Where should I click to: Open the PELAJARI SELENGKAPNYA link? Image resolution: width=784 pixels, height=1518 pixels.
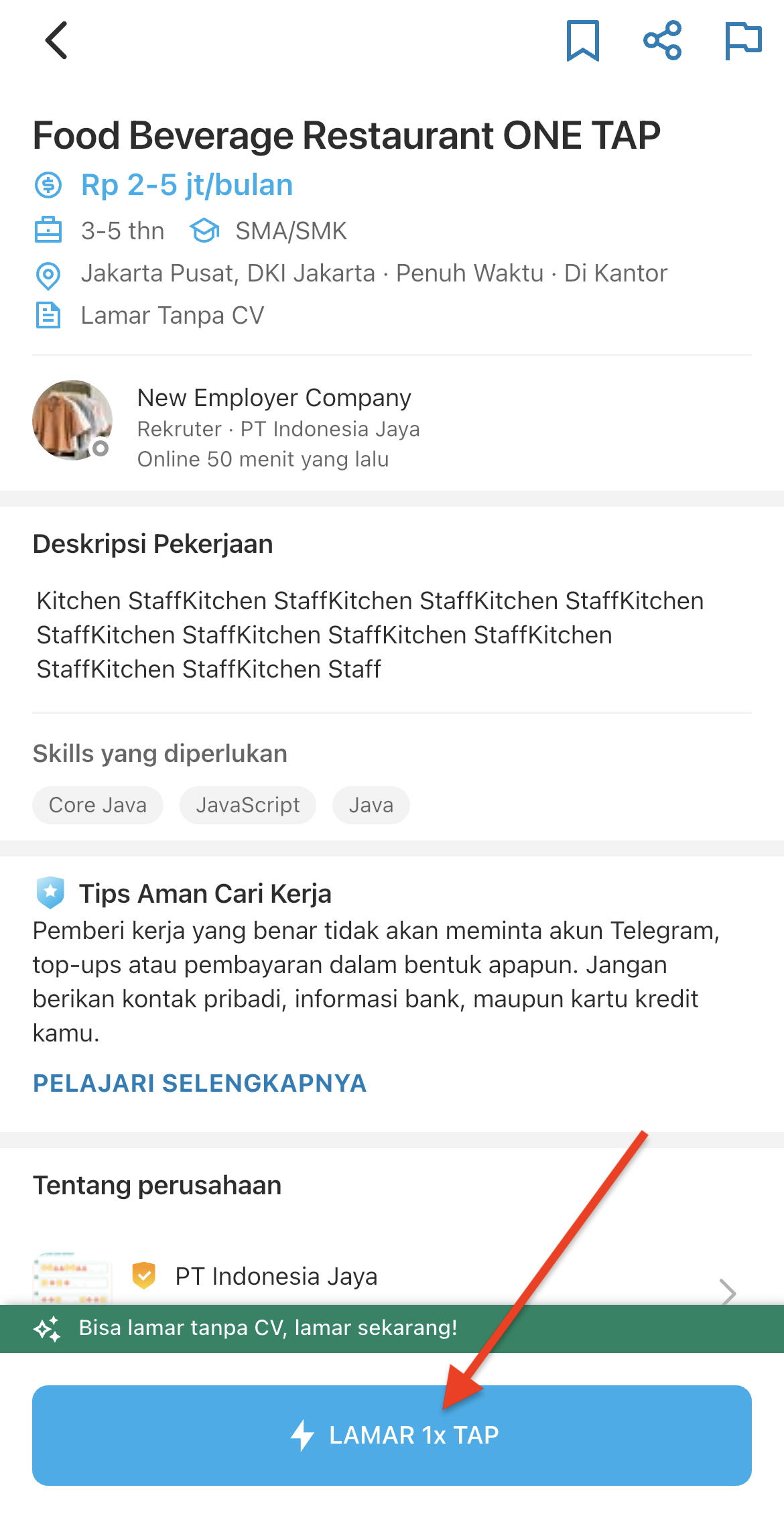(x=200, y=1083)
